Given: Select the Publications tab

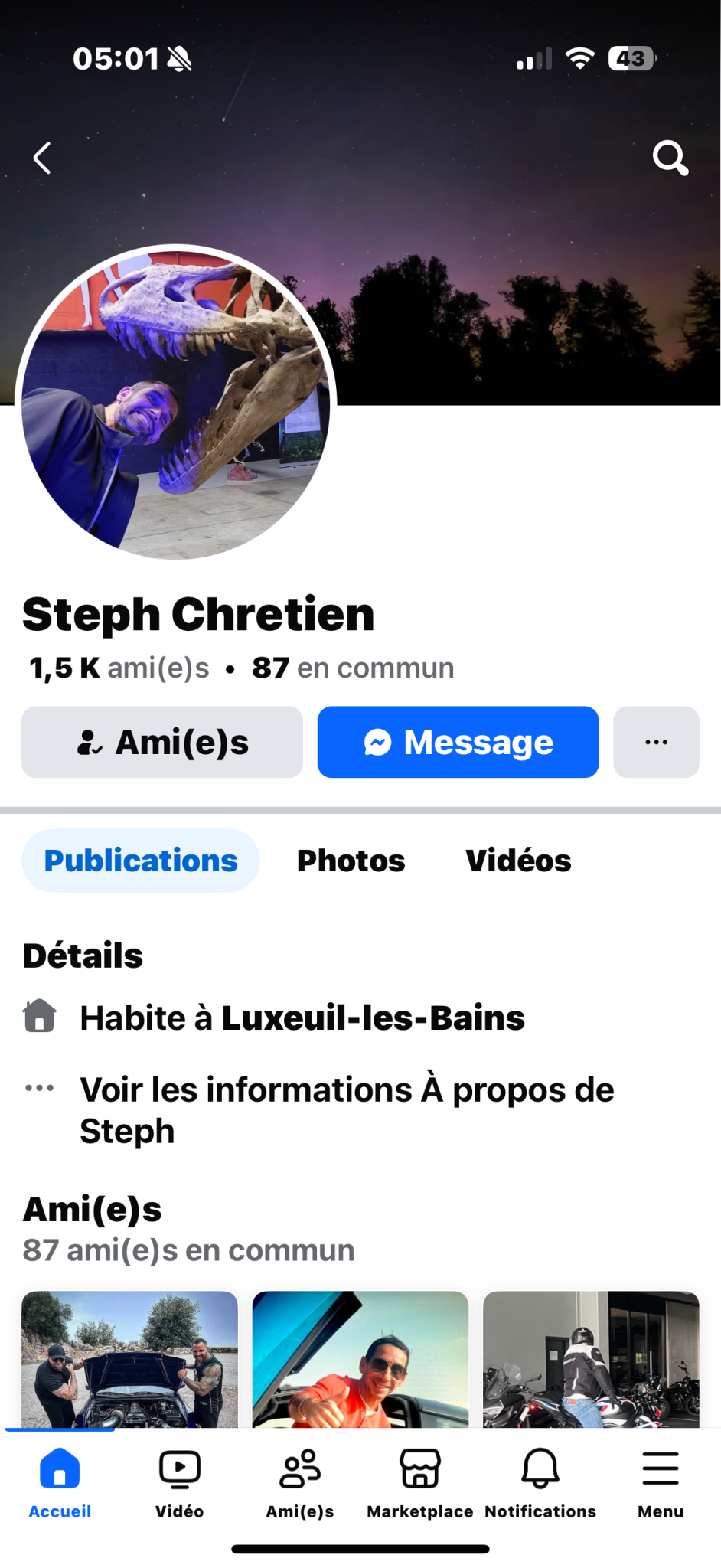Looking at the screenshot, I should coord(141,861).
